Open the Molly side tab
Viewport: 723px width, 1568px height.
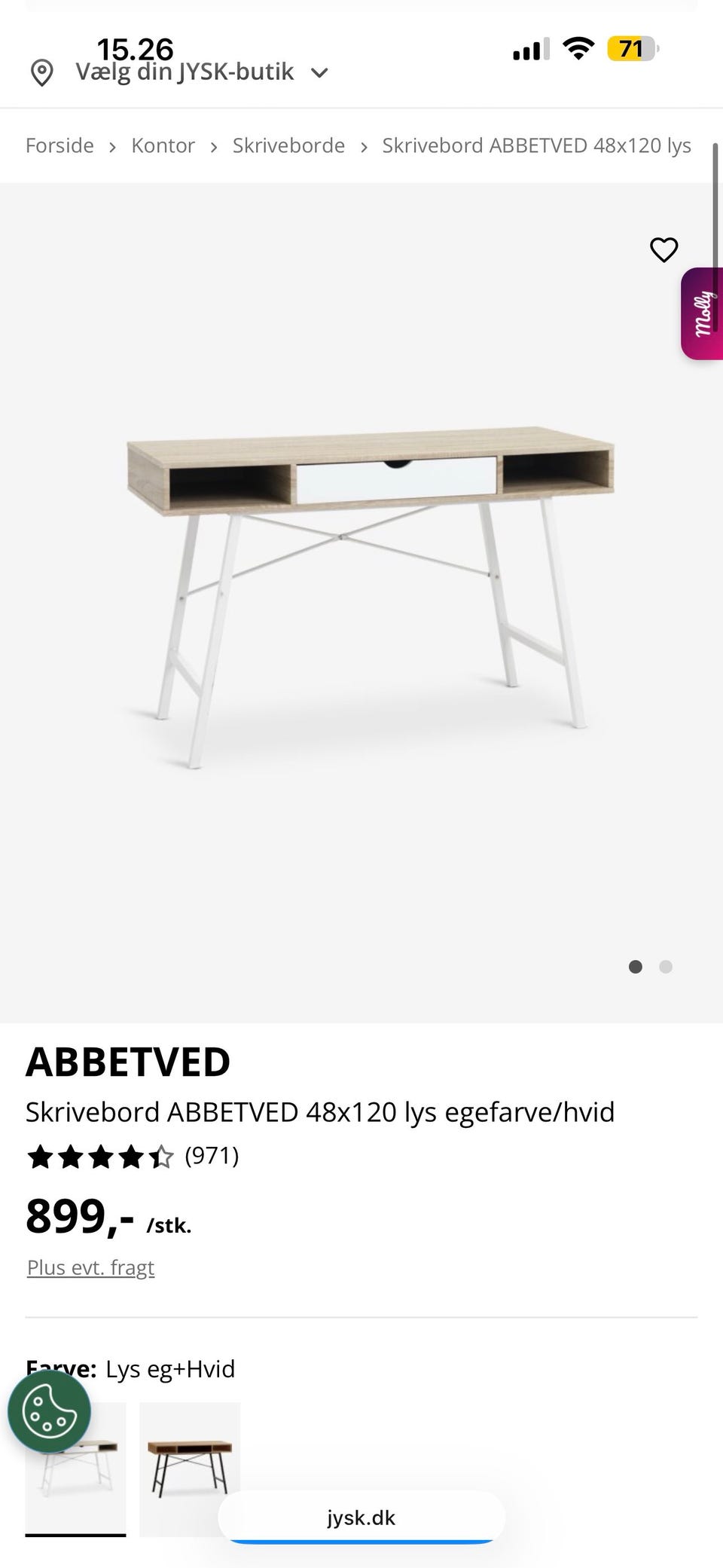703,313
